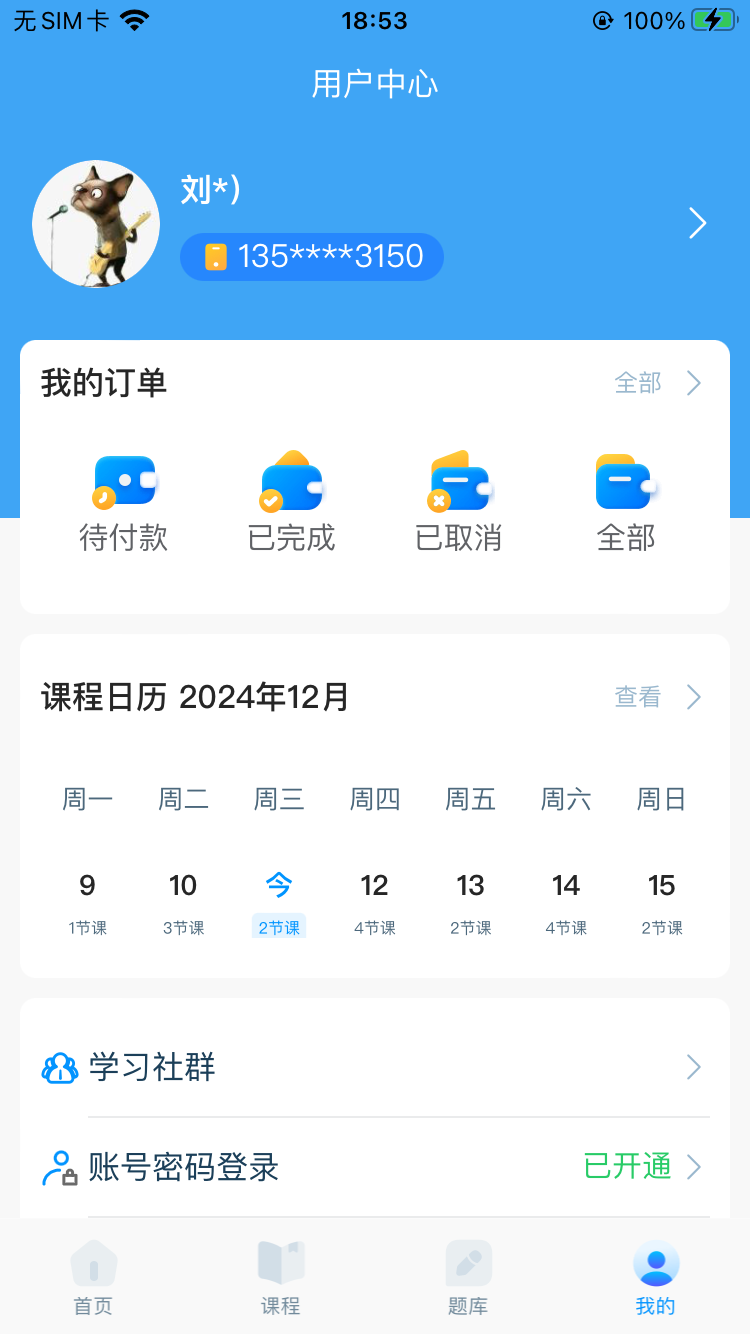Tap the 账号密码登录 account lock icon
Screen dimensions: 750x1334
click(x=60, y=1167)
